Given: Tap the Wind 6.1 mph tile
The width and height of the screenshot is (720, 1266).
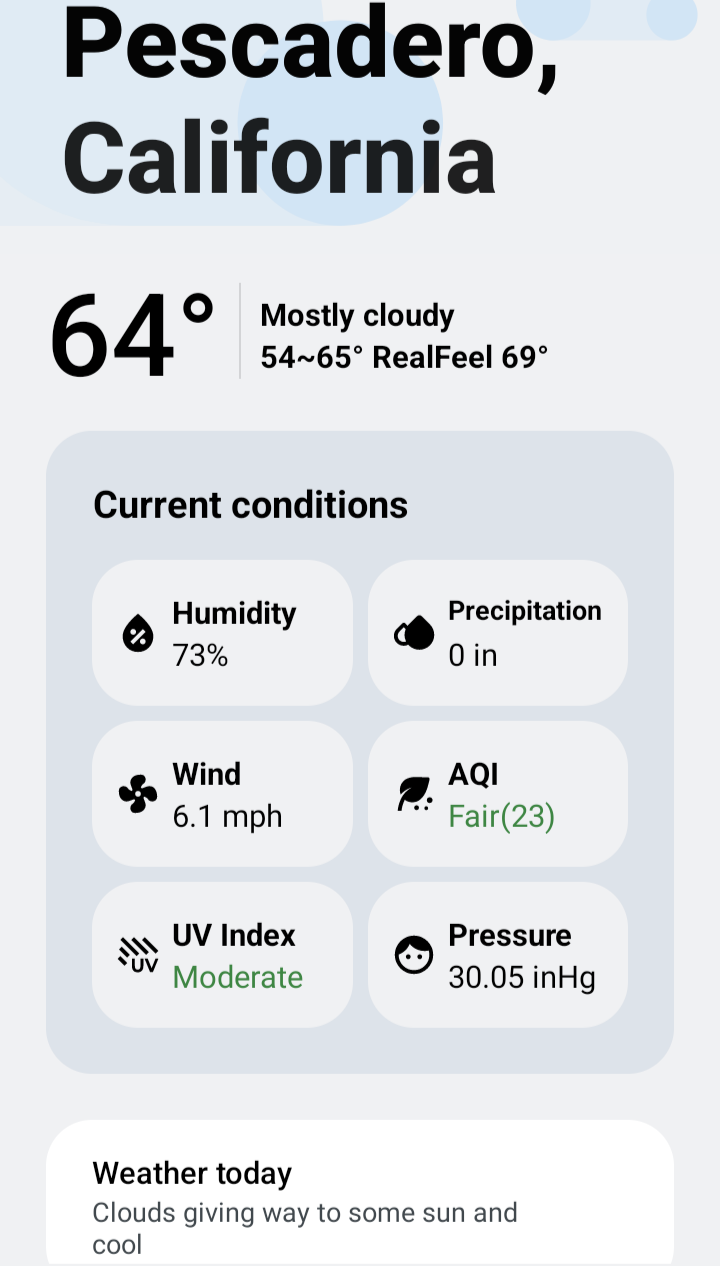Looking at the screenshot, I should tap(222, 794).
